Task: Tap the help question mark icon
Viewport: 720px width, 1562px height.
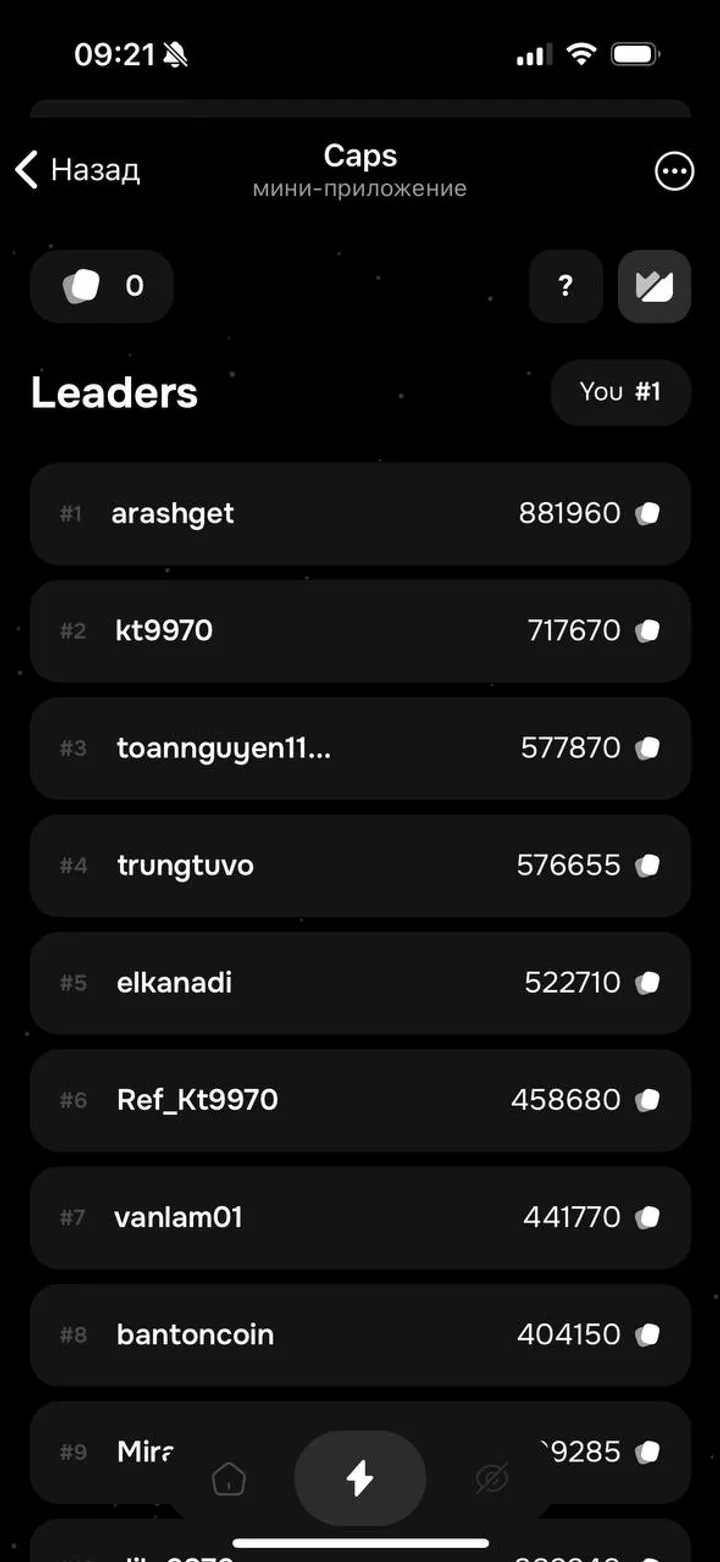Action: click(566, 287)
